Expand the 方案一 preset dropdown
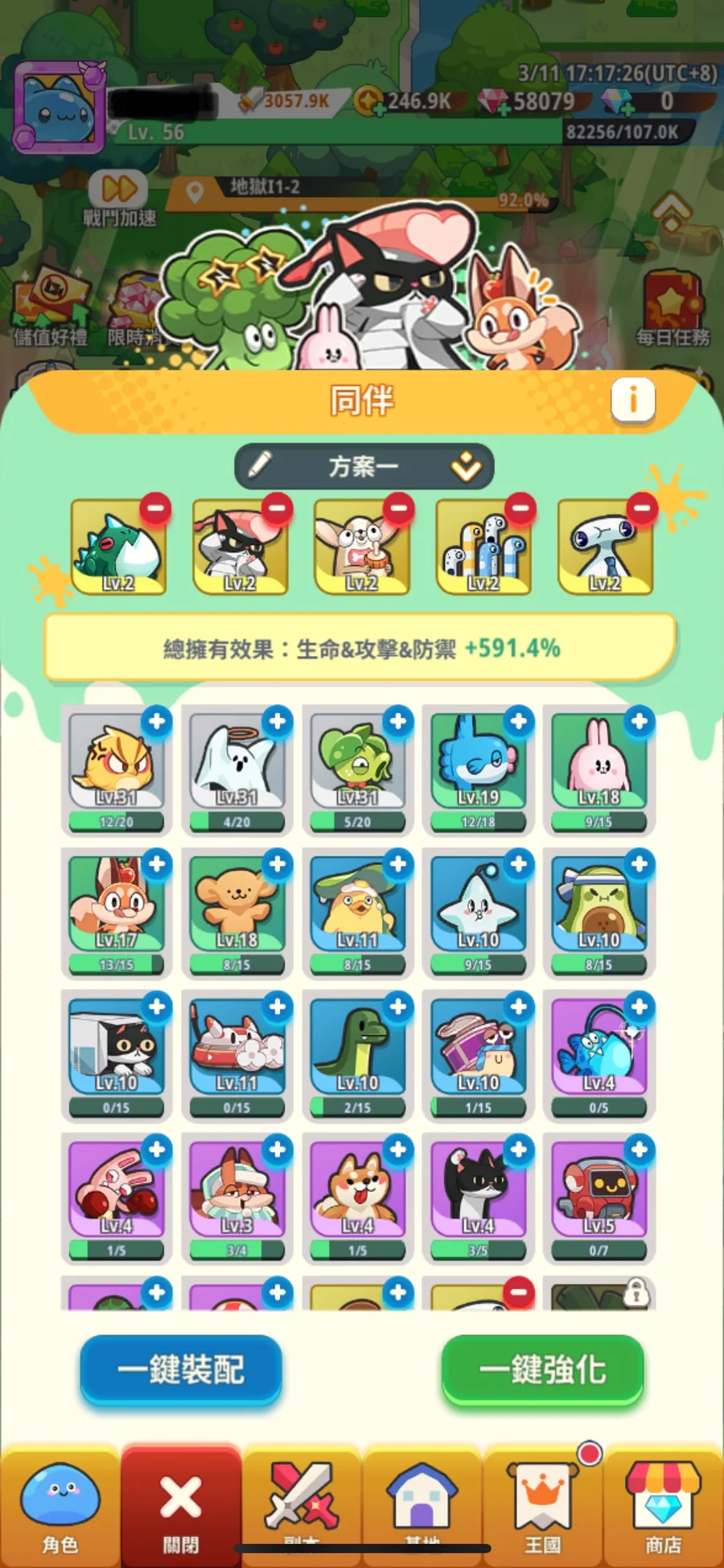 [x=466, y=466]
